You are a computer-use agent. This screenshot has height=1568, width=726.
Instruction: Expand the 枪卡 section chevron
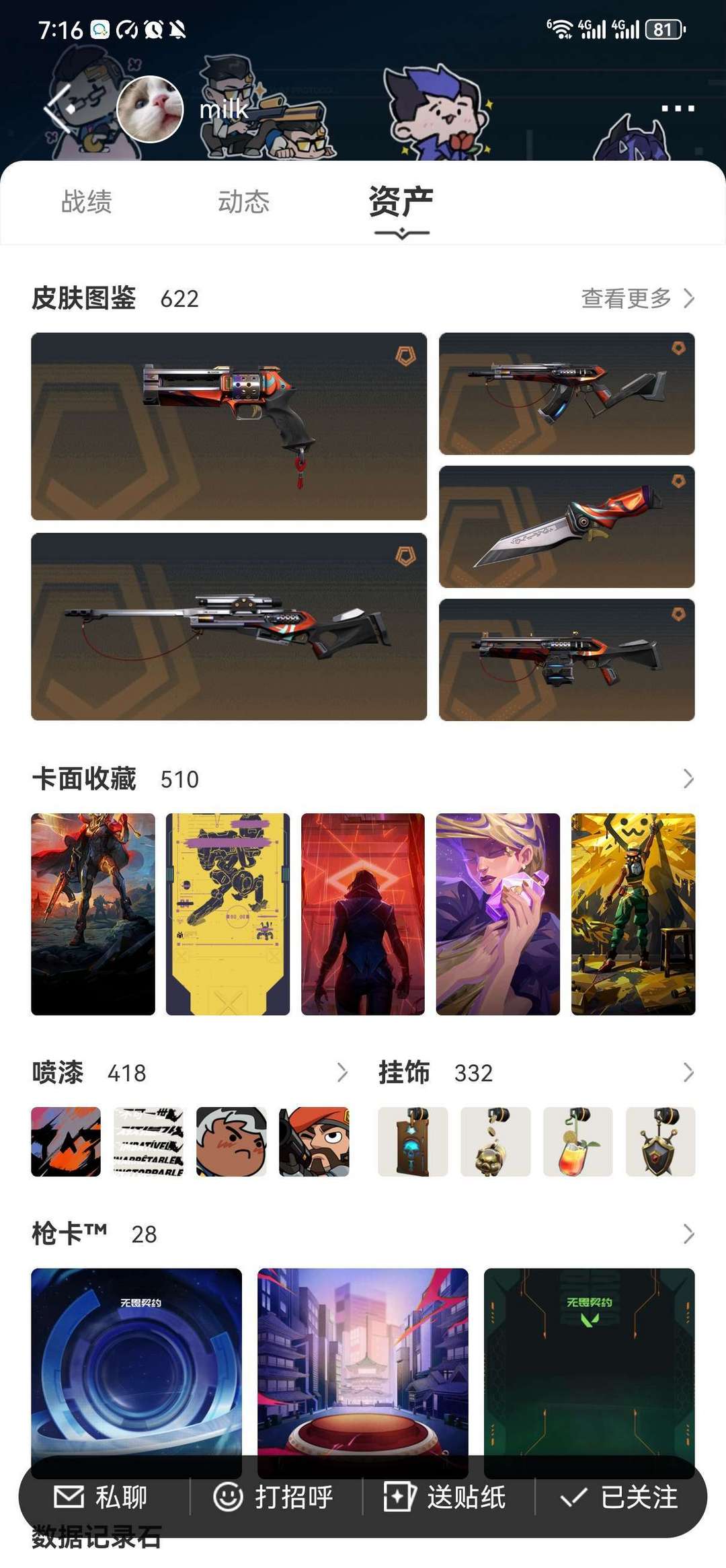[x=688, y=1234]
